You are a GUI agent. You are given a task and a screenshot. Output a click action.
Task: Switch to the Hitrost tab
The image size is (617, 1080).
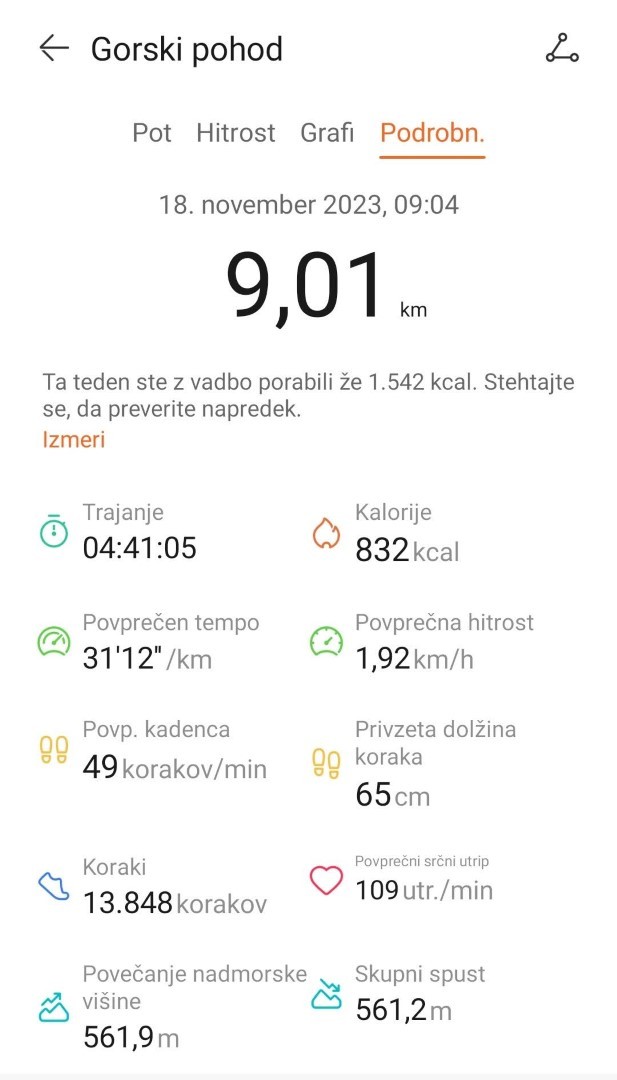(x=236, y=132)
